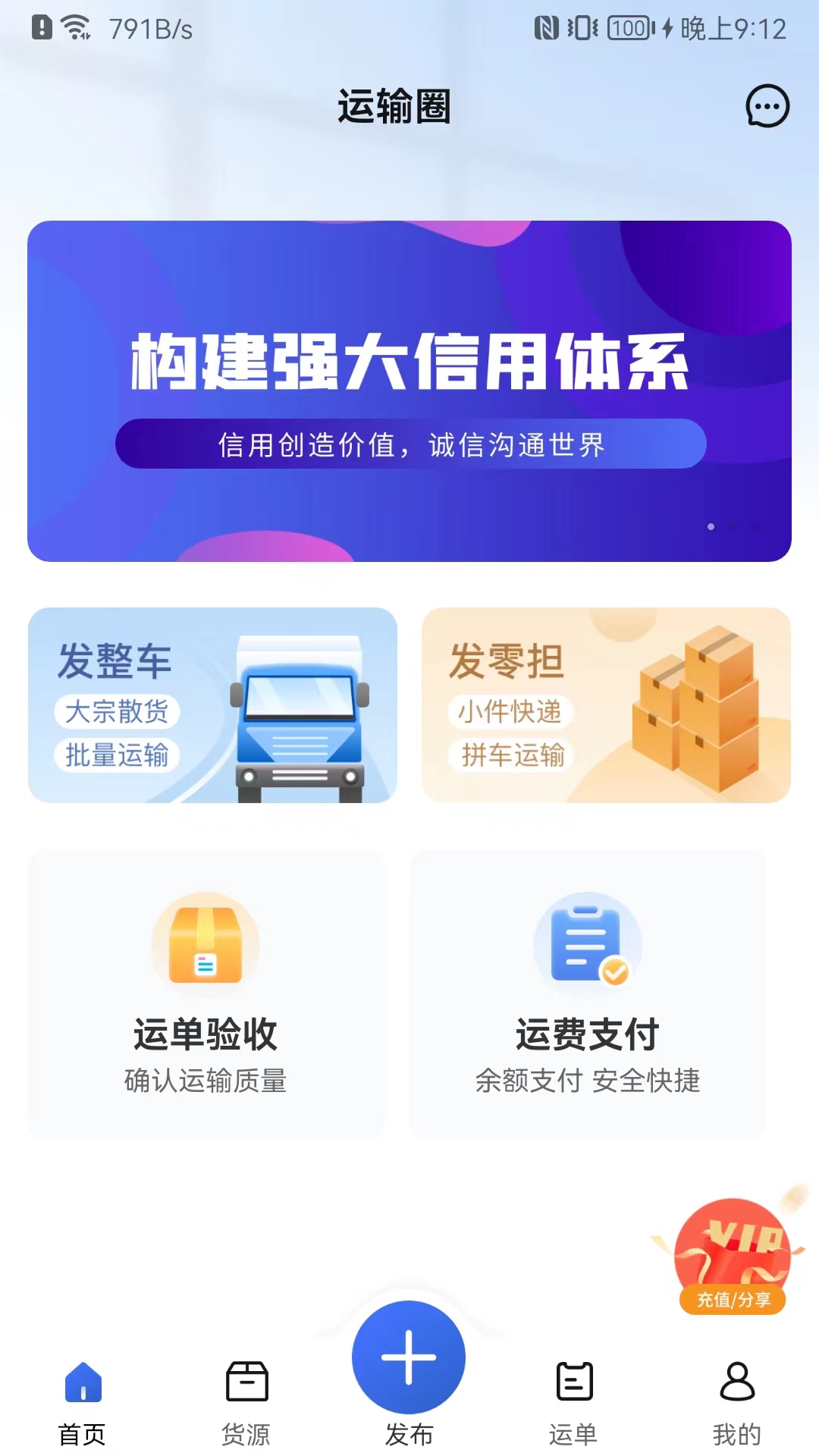Switch to the 运单 tab
819x1456 pixels.
(573, 1403)
